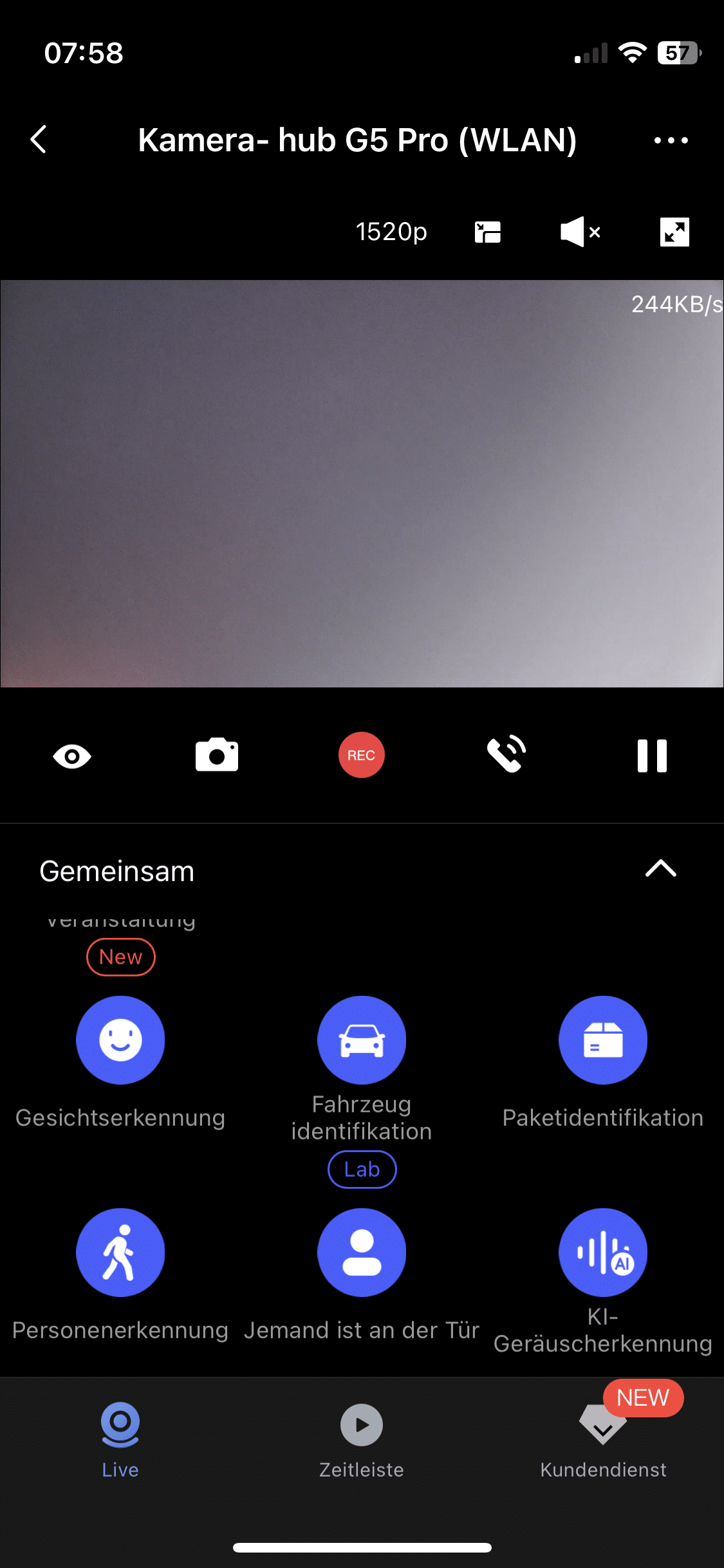Pause the live stream

pyautogui.click(x=652, y=756)
